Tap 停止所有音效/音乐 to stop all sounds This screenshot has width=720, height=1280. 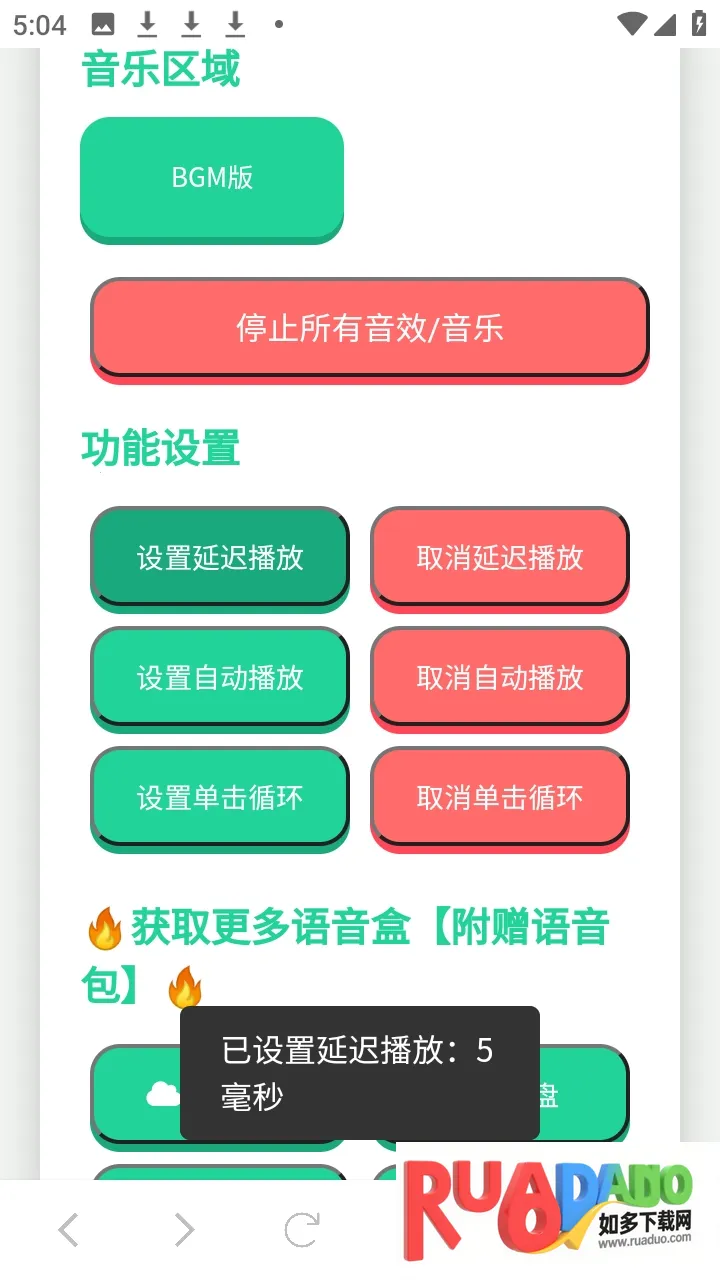[369, 328]
